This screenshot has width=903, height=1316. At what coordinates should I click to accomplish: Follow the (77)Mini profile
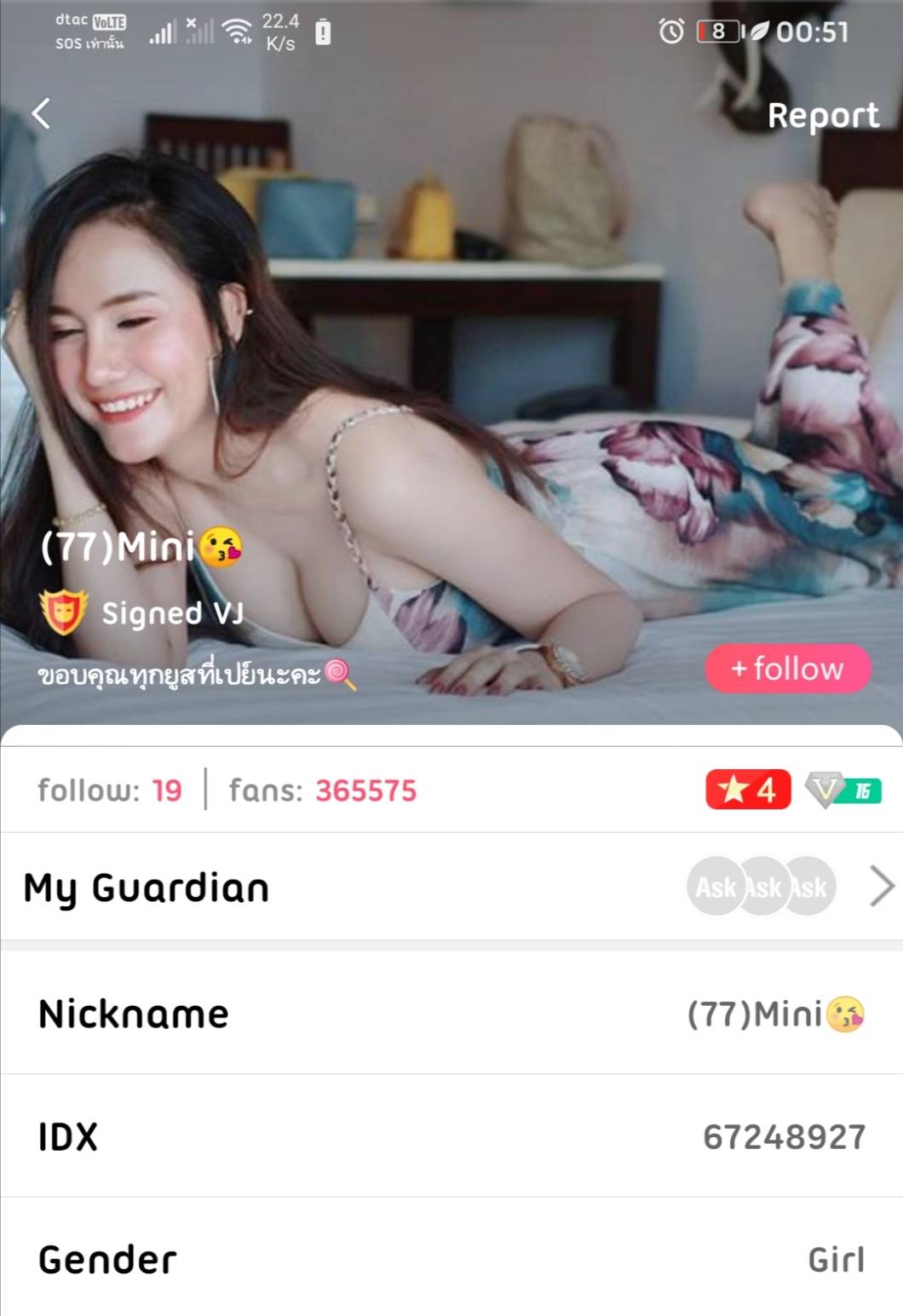[x=787, y=669]
